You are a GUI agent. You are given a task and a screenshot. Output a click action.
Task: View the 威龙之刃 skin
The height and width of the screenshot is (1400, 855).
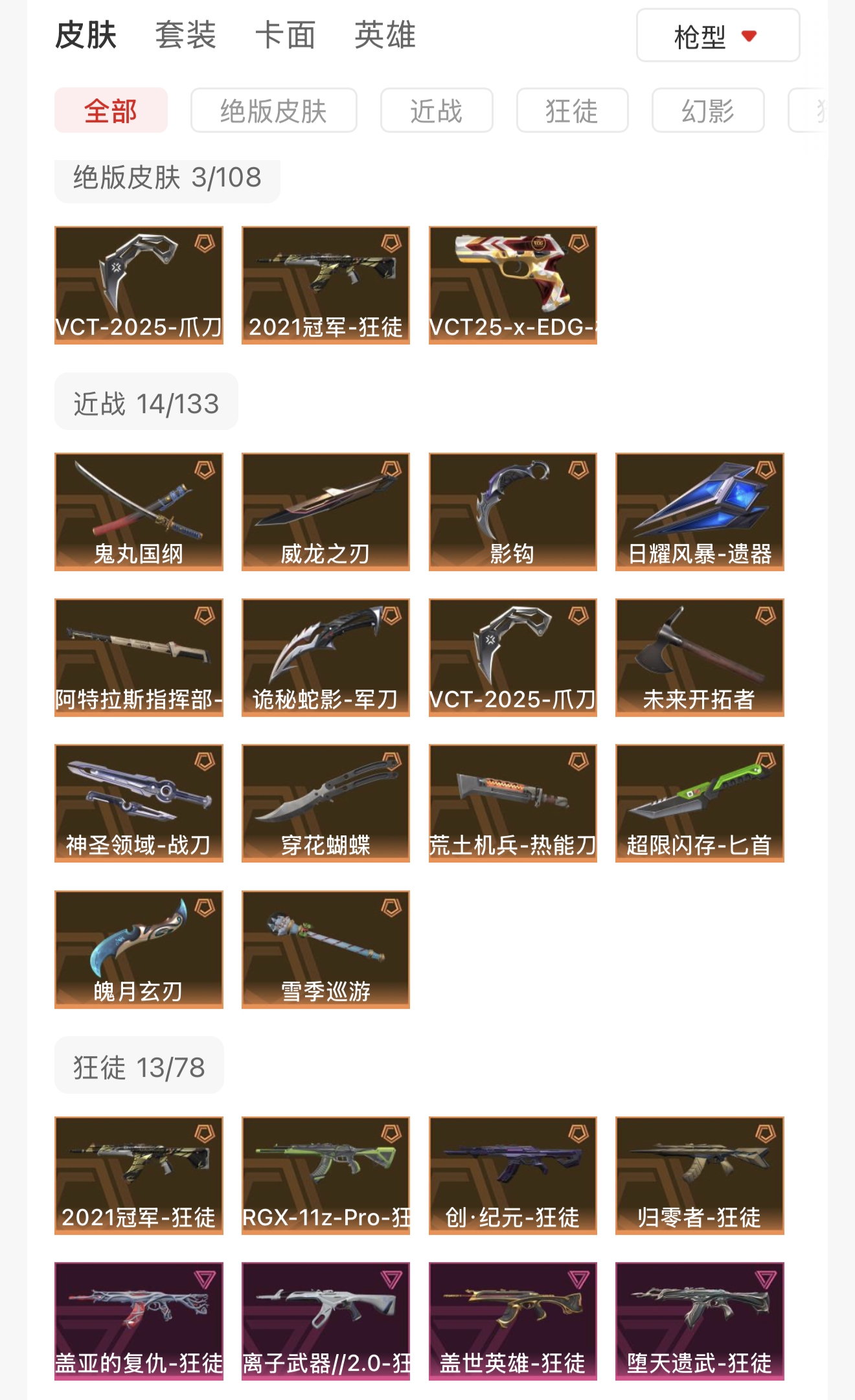[x=325, y=512]
